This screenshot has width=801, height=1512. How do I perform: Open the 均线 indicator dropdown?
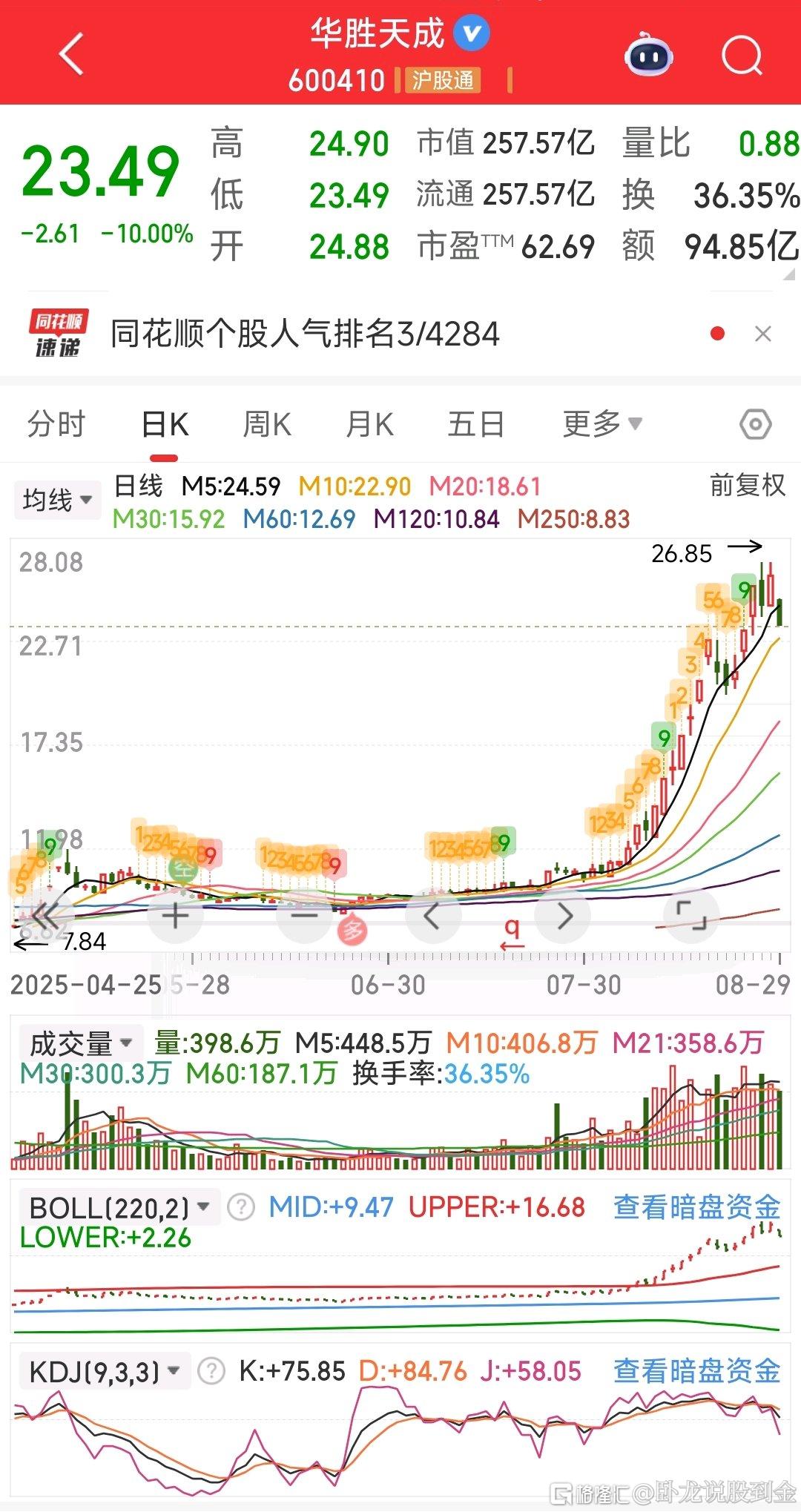57,500
